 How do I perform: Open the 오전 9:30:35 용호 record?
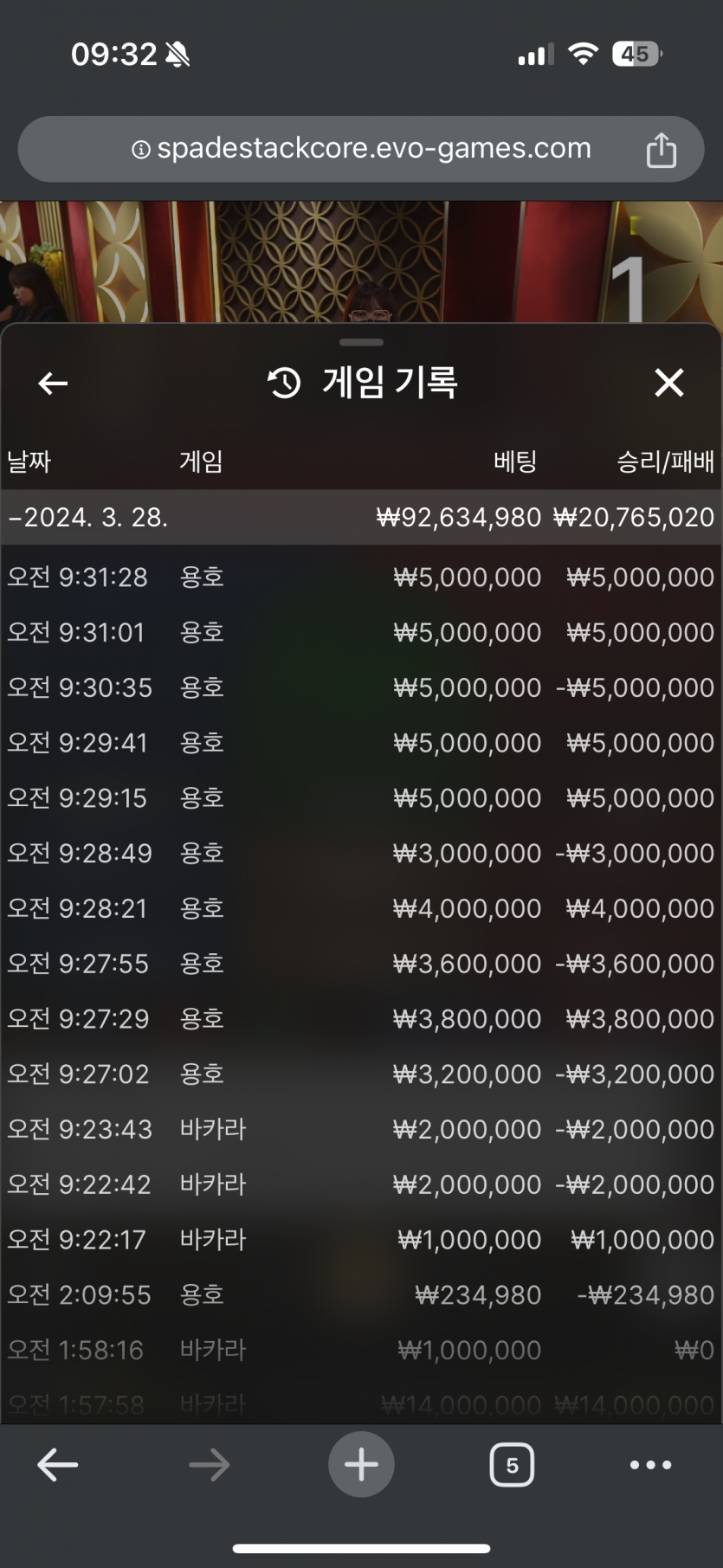point(361,687)
